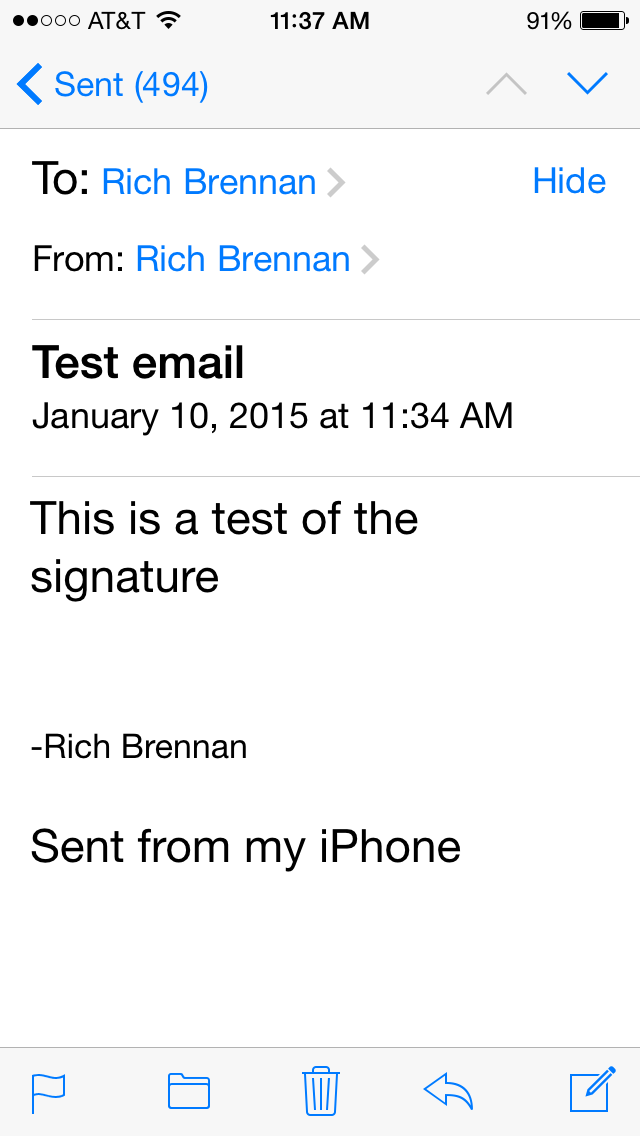Jump to the next message arrow
The width and height of the screenshot is (640, 1136).
click(x=587, y=84)
